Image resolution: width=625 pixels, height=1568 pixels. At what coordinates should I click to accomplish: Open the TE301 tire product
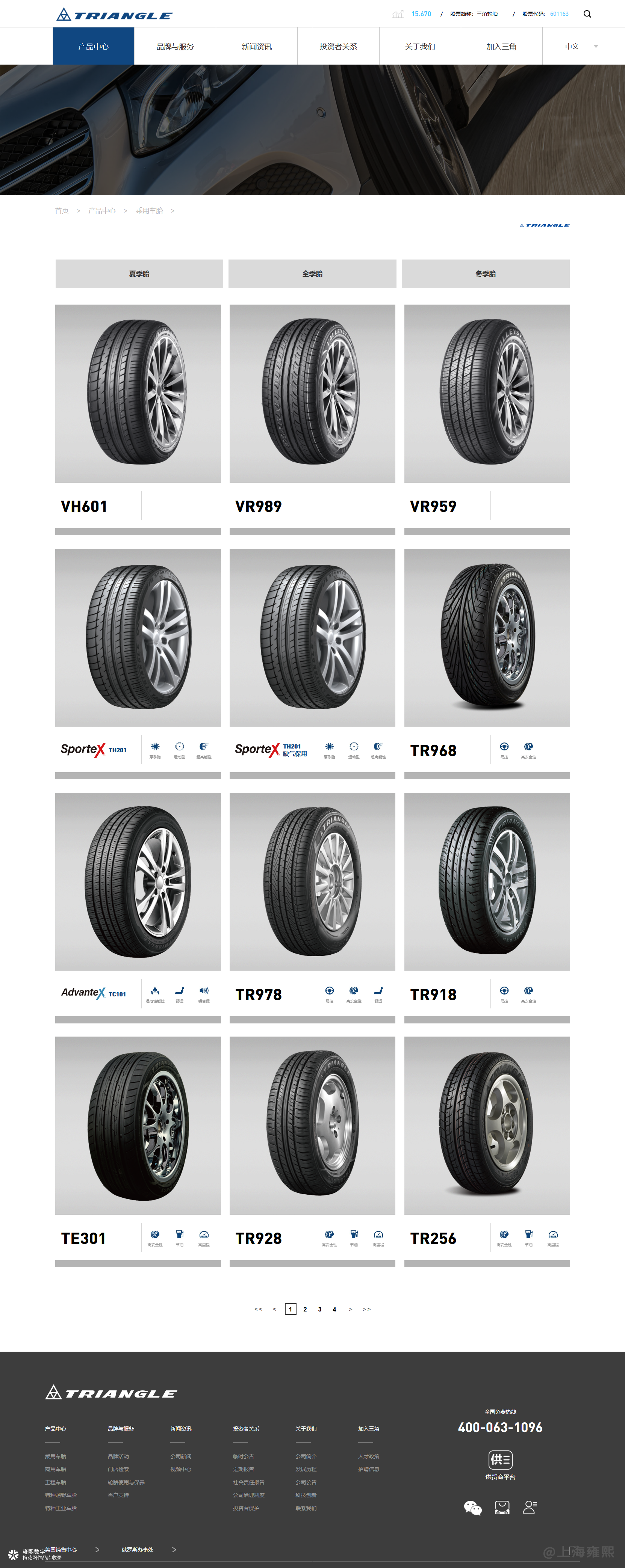[138, 1126]
